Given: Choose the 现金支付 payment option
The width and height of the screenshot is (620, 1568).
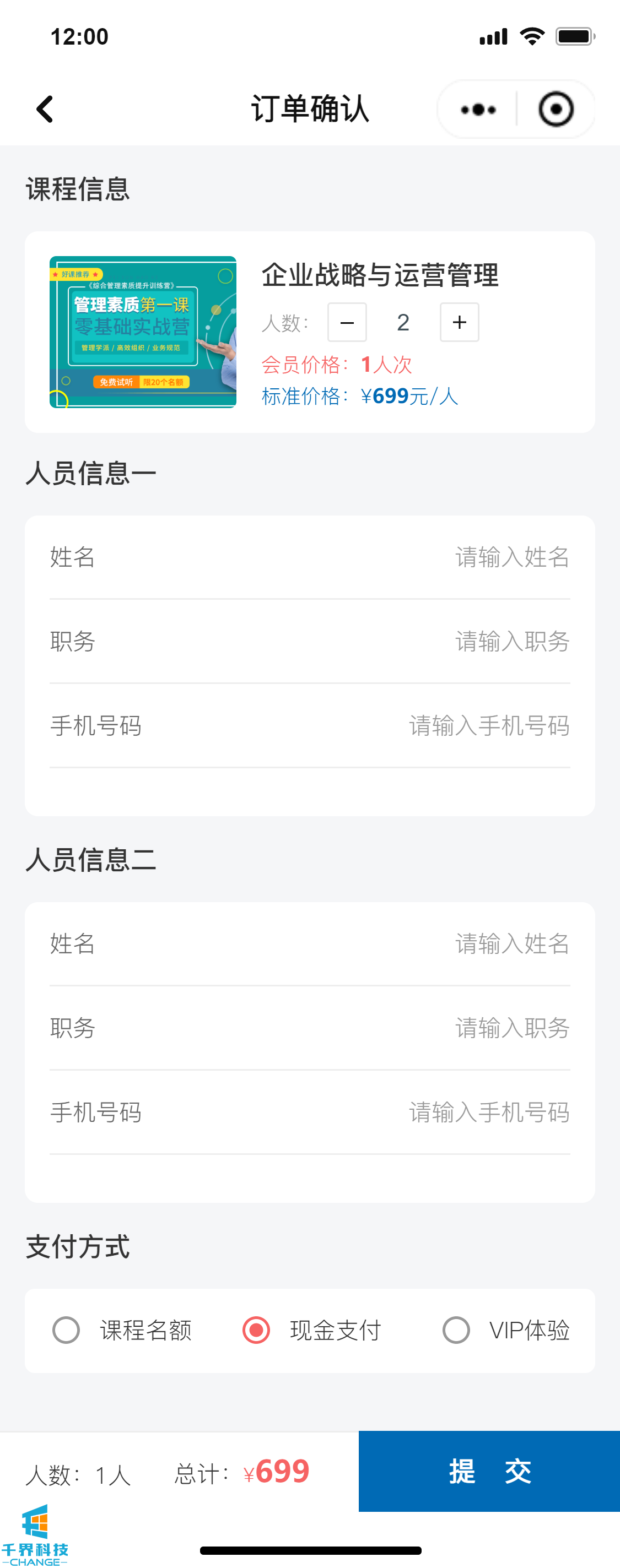Looking at the screenshot, I should (256, 1330).
